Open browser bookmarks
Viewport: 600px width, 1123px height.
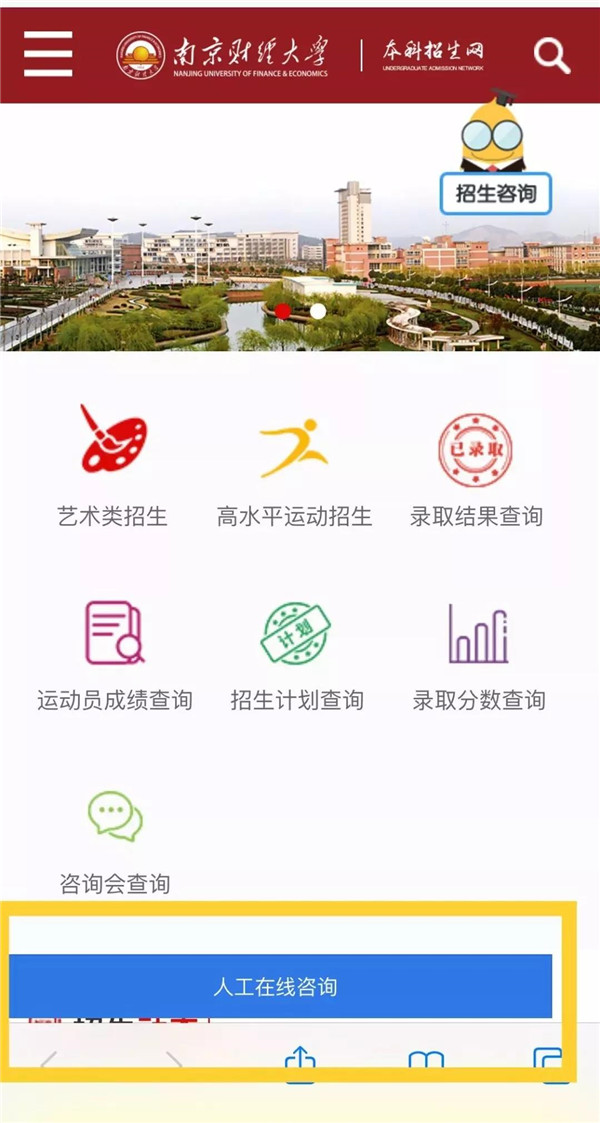tap(426, 1061)
